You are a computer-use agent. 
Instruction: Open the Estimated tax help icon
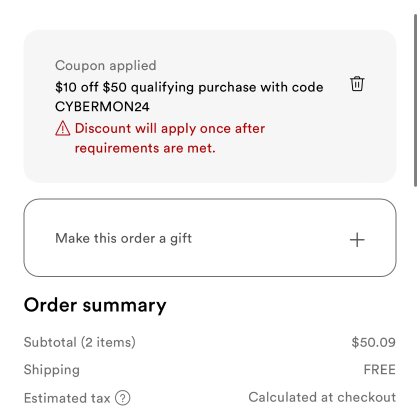(x=123, y=398)
